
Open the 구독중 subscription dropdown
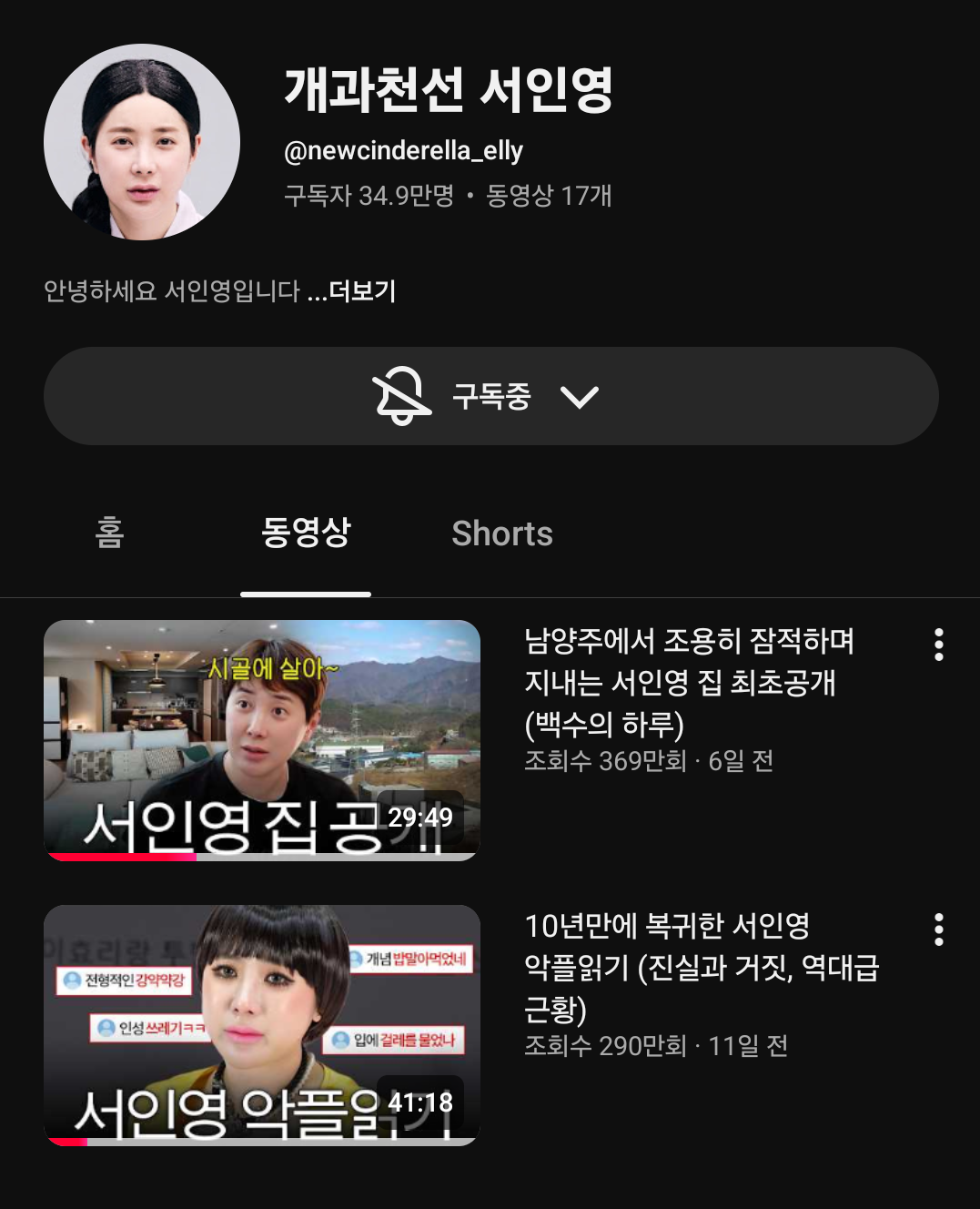[490, 396]
